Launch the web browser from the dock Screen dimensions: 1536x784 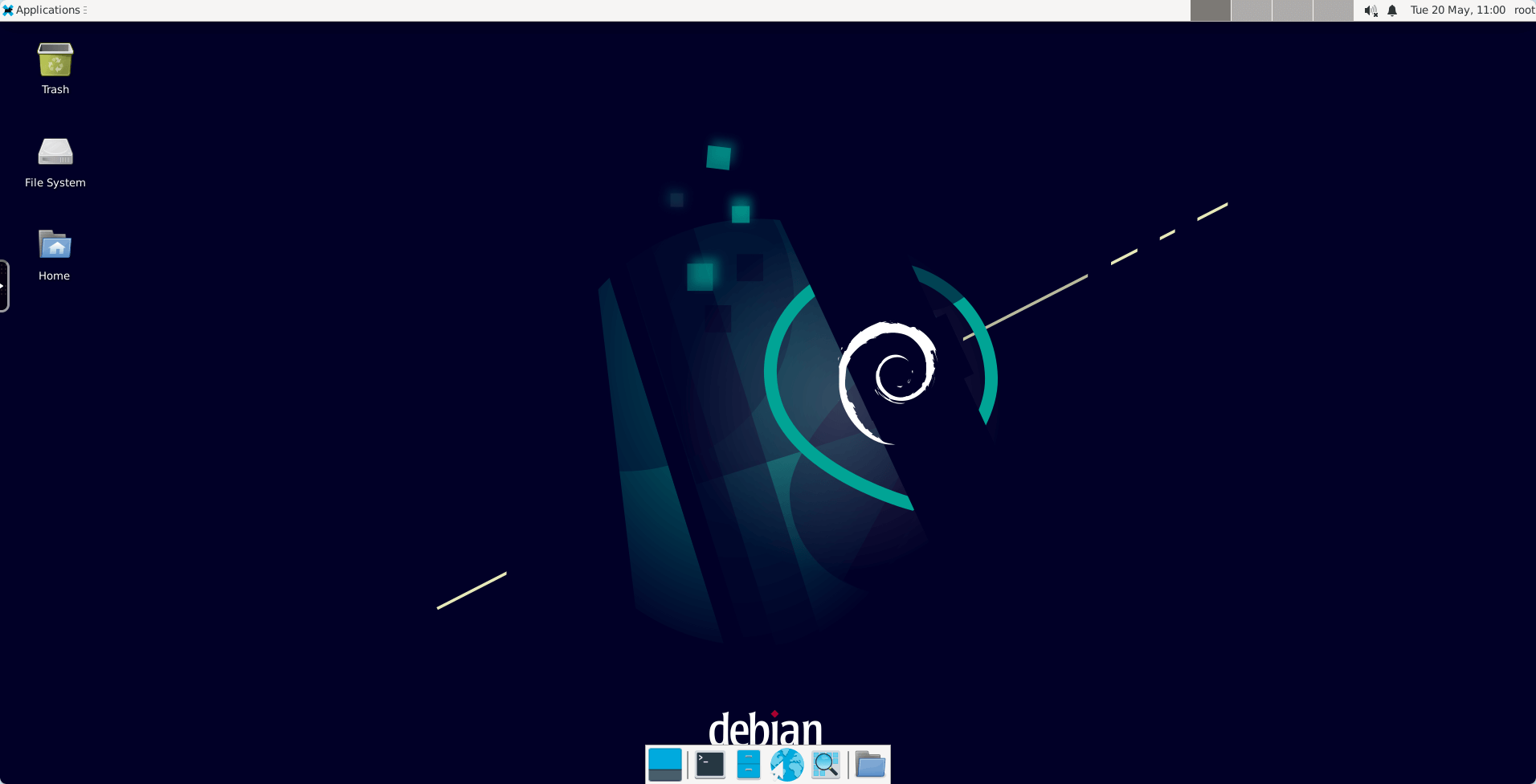786,765
